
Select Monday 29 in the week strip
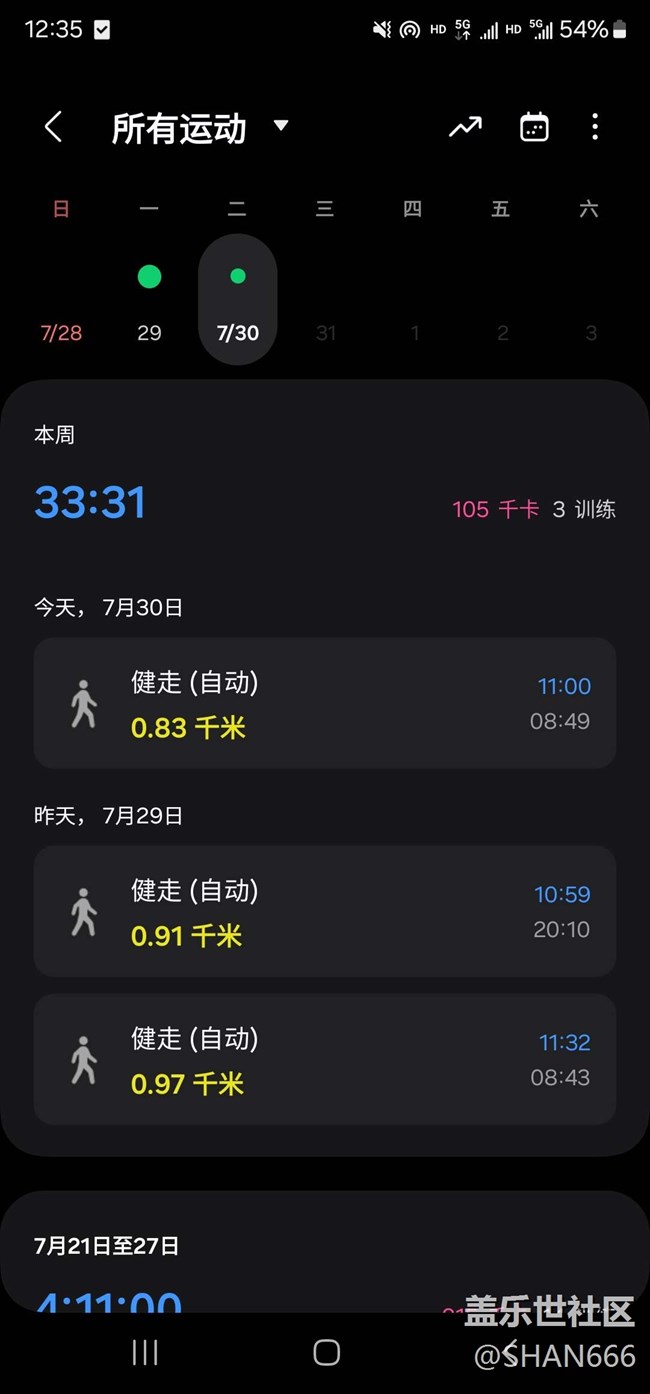pyautogui.click(x=149, y=300)
